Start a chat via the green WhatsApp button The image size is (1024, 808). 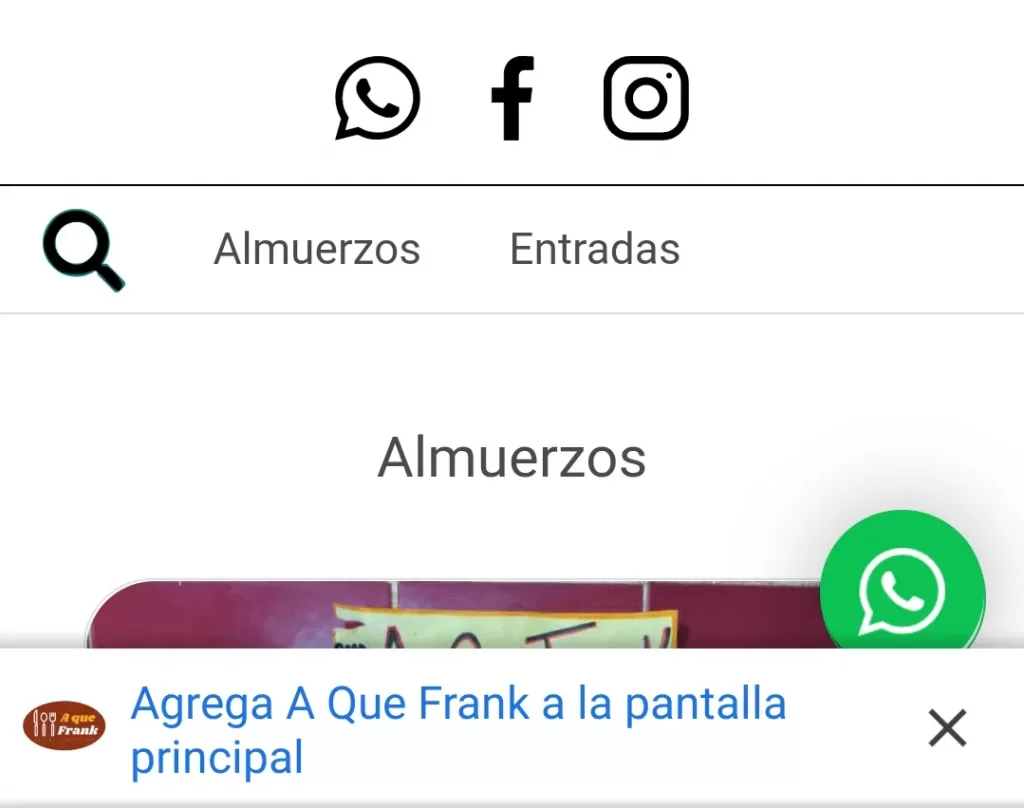click(902, 591)
